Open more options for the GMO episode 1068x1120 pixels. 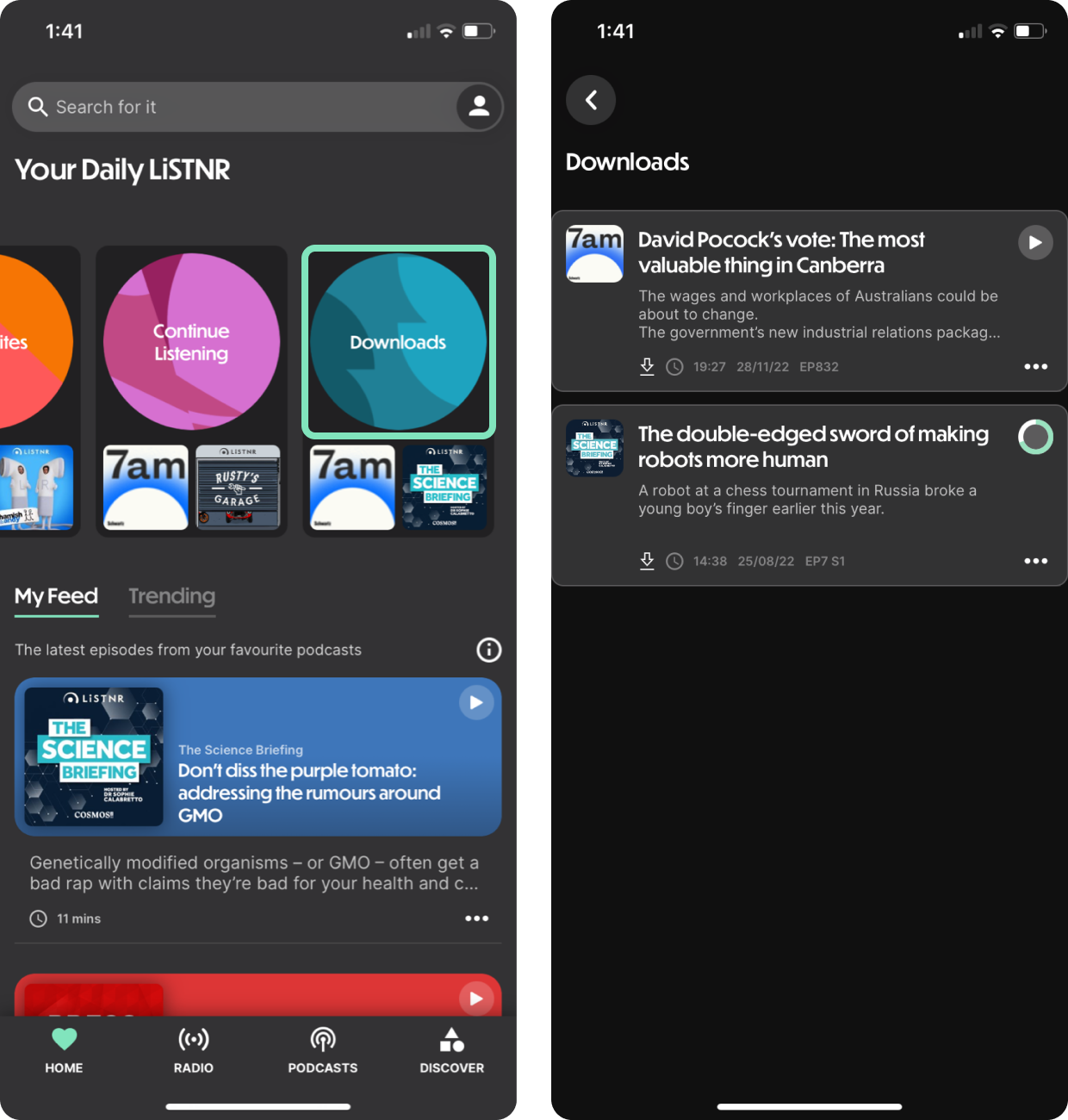[x=476, y=918]
